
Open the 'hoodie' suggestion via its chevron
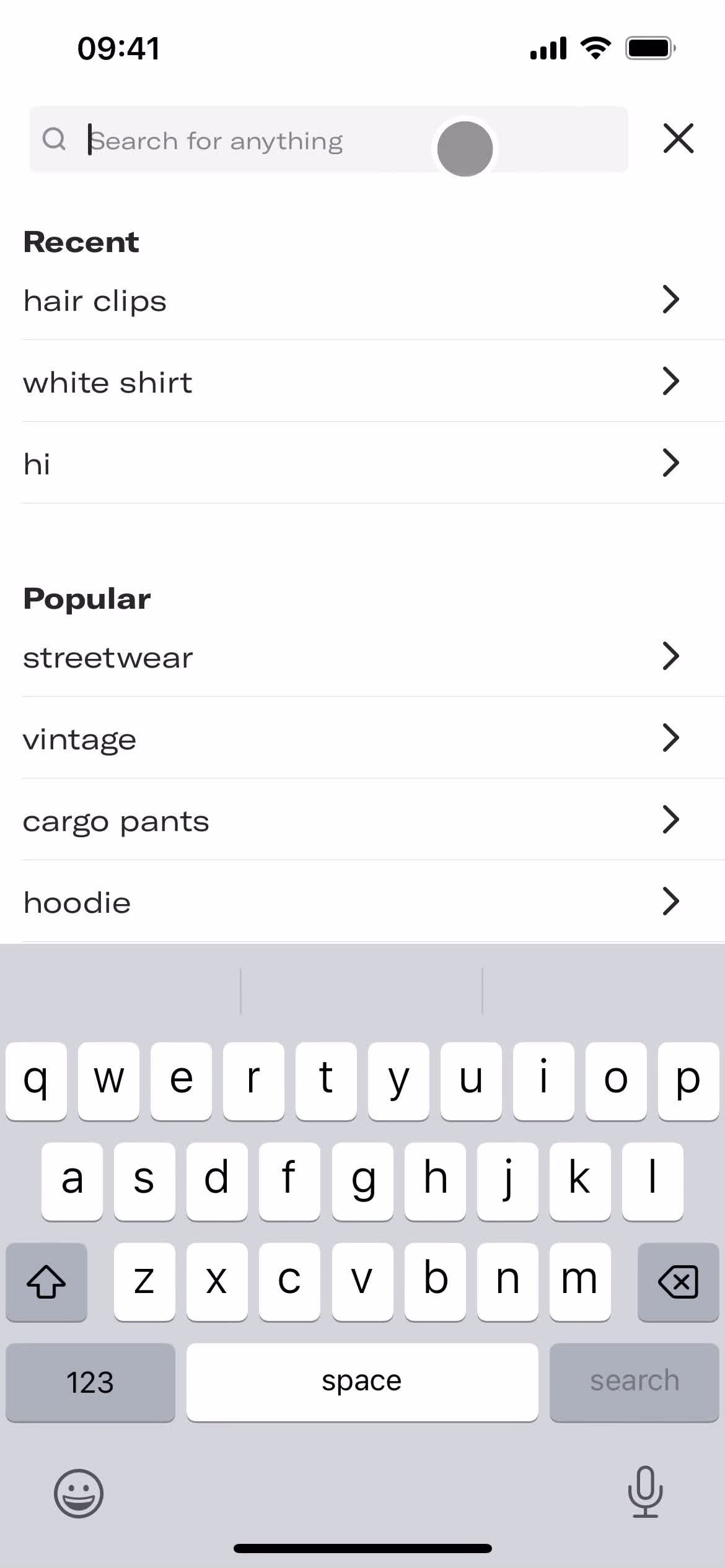(x=670, y=902)
